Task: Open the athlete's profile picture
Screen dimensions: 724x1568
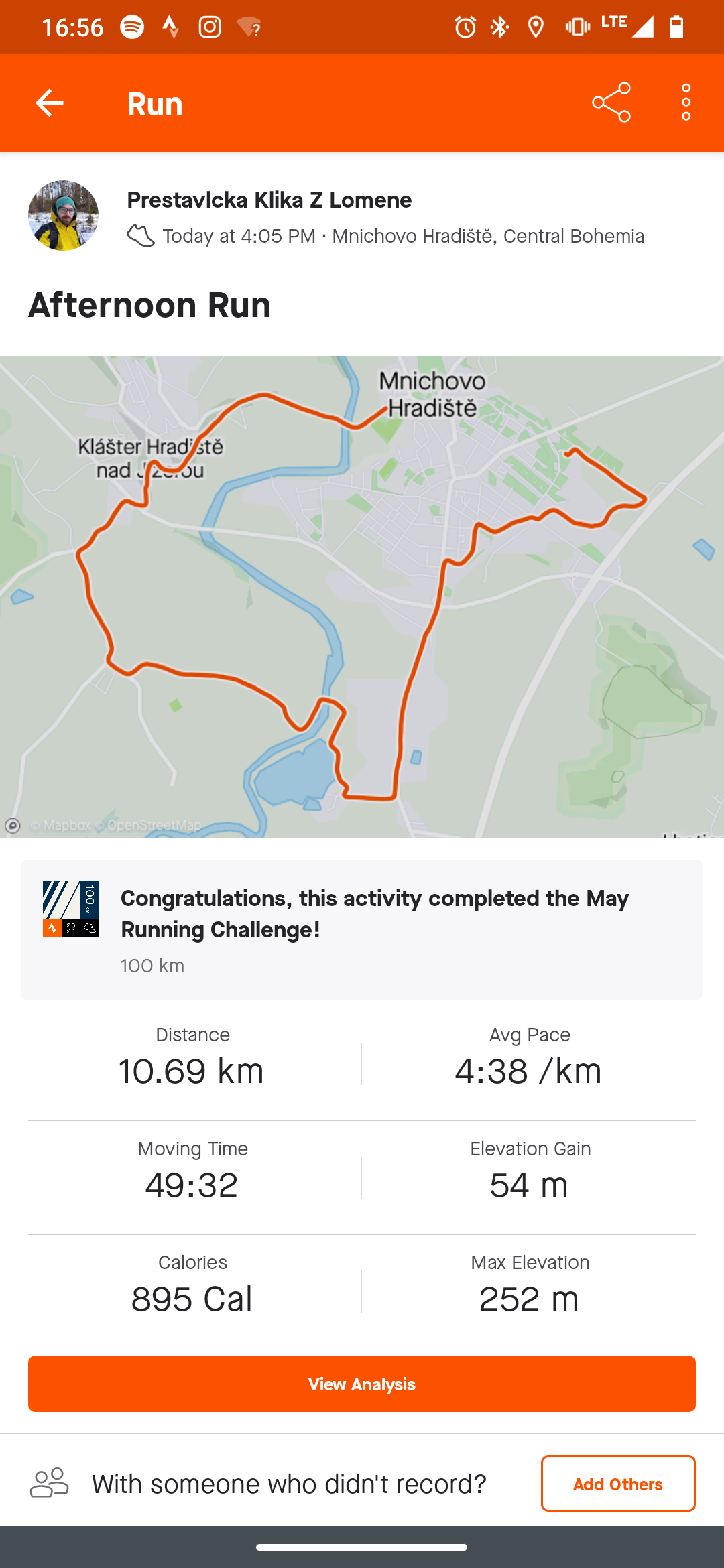Action: pyautogui.click(x=63, y=215)
